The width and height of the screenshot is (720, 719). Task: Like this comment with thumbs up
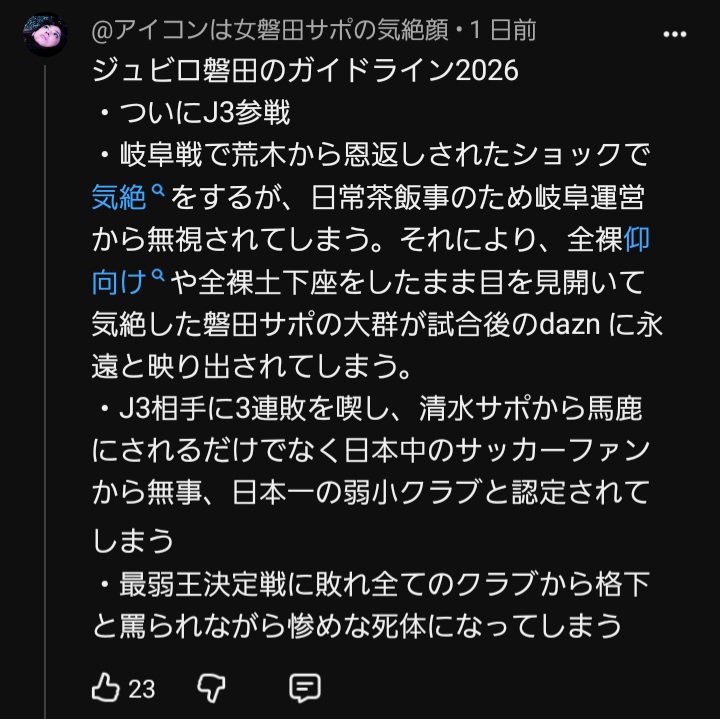pyautogui.click(x=105, y=687)
